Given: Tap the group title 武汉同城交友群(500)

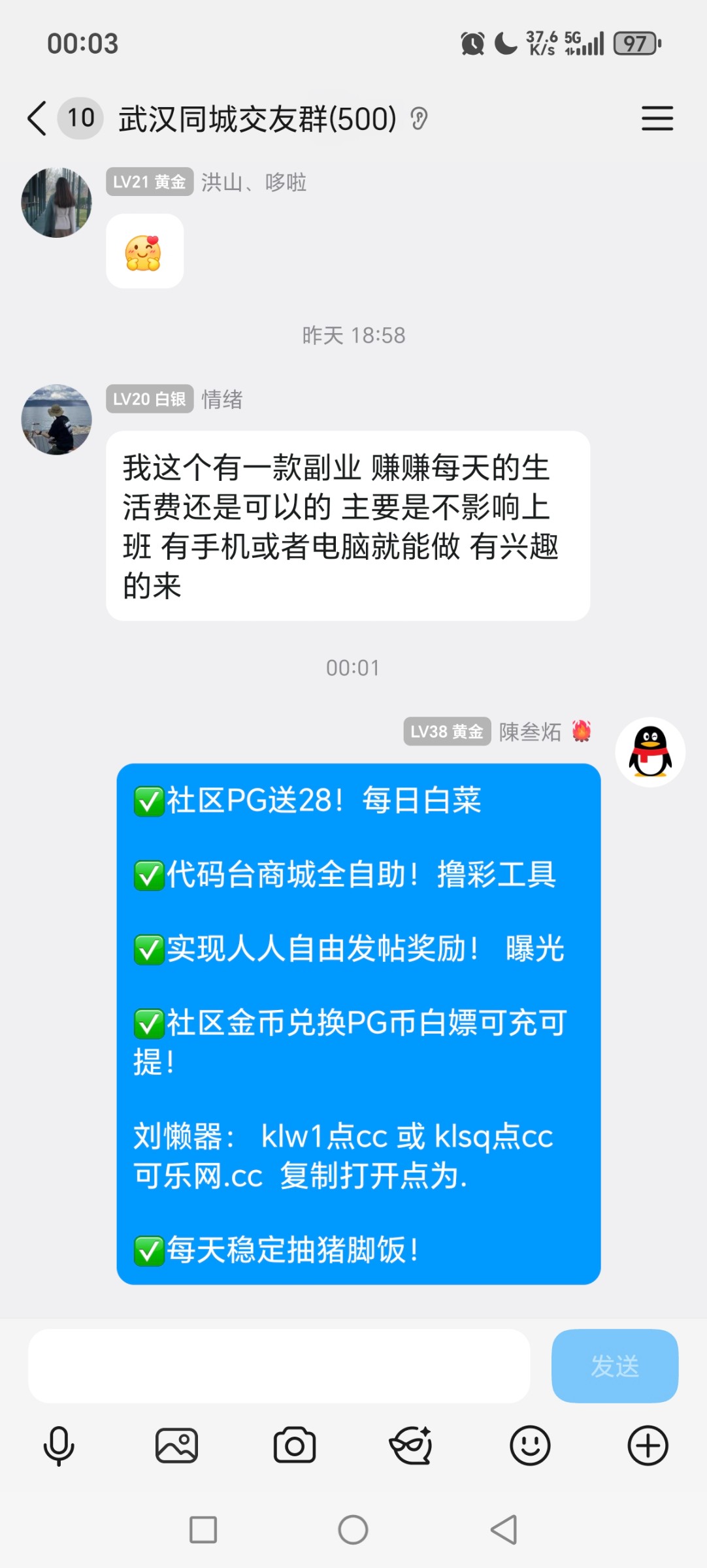Looking at the screenshot, I should [x=257, y=118].
